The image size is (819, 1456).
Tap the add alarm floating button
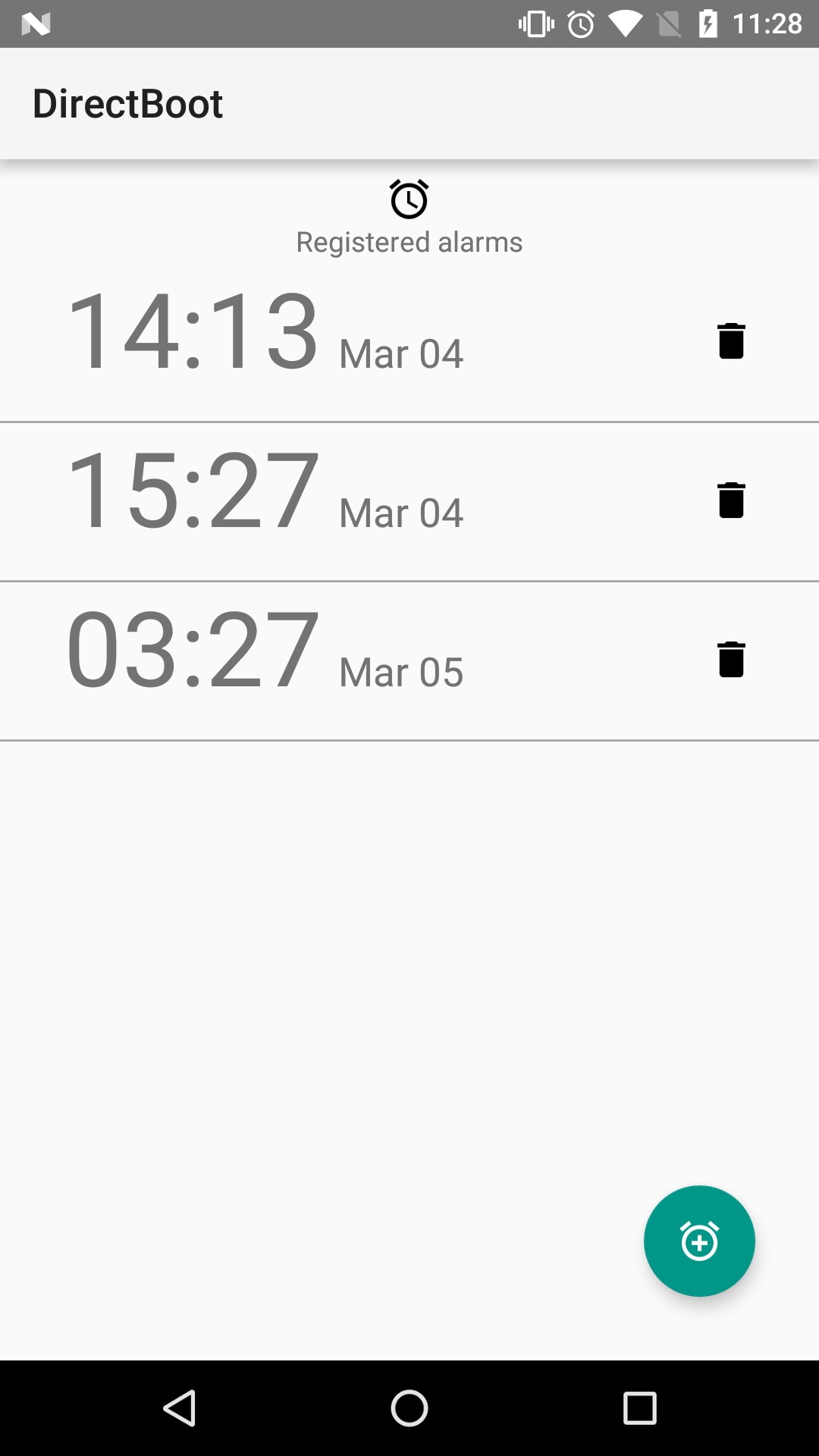[698, 1241]
